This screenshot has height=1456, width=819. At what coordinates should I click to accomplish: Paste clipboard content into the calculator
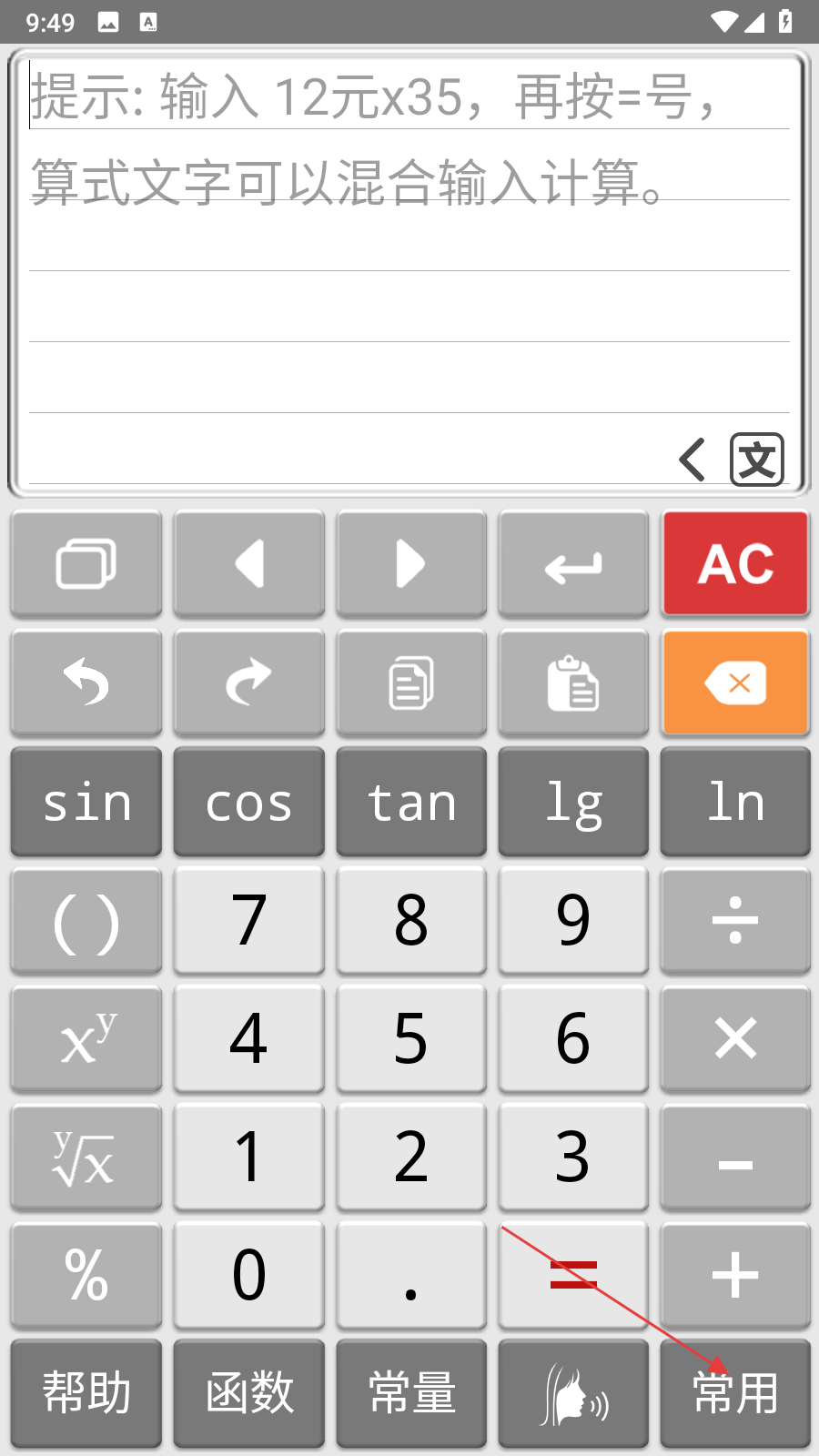573,682
